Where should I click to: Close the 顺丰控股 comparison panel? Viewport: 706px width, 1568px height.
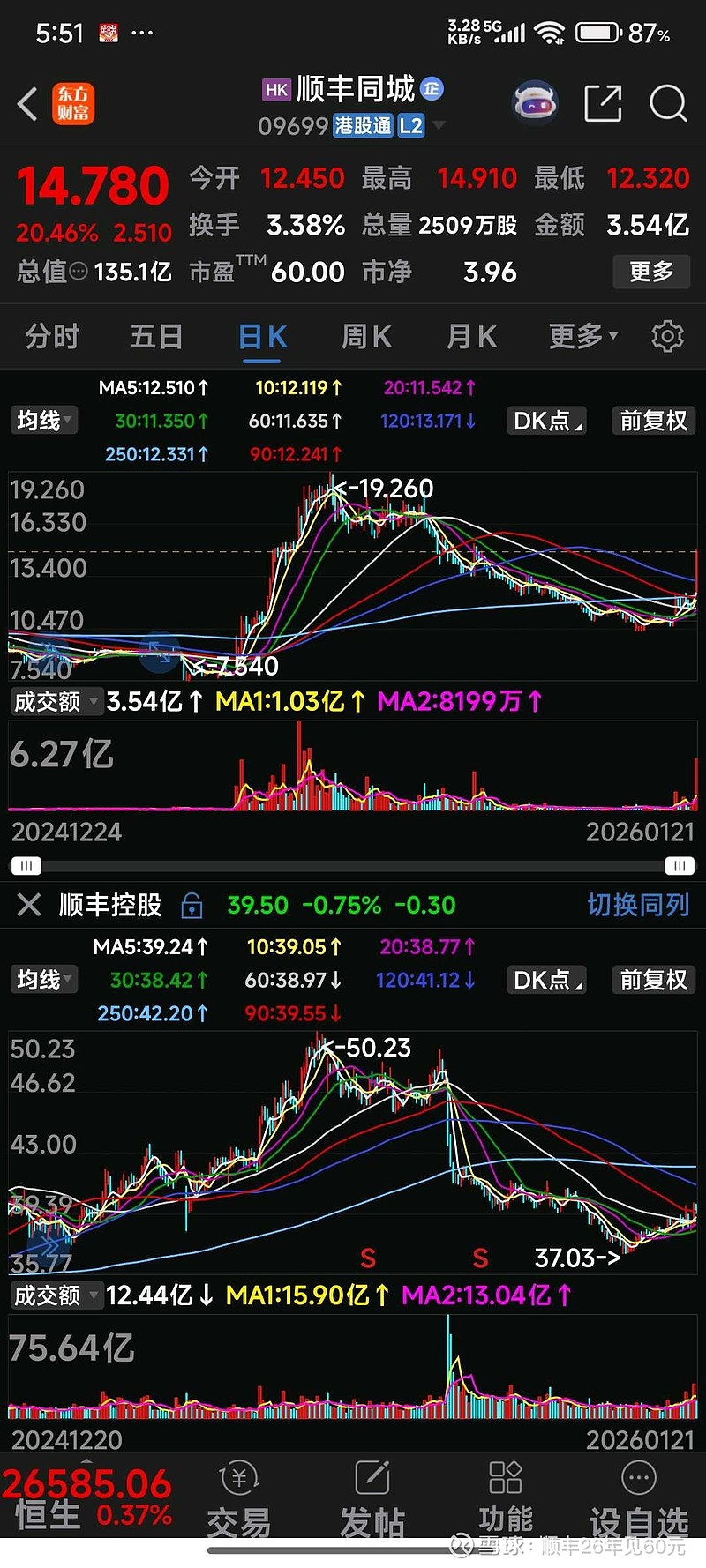[29, 906]
